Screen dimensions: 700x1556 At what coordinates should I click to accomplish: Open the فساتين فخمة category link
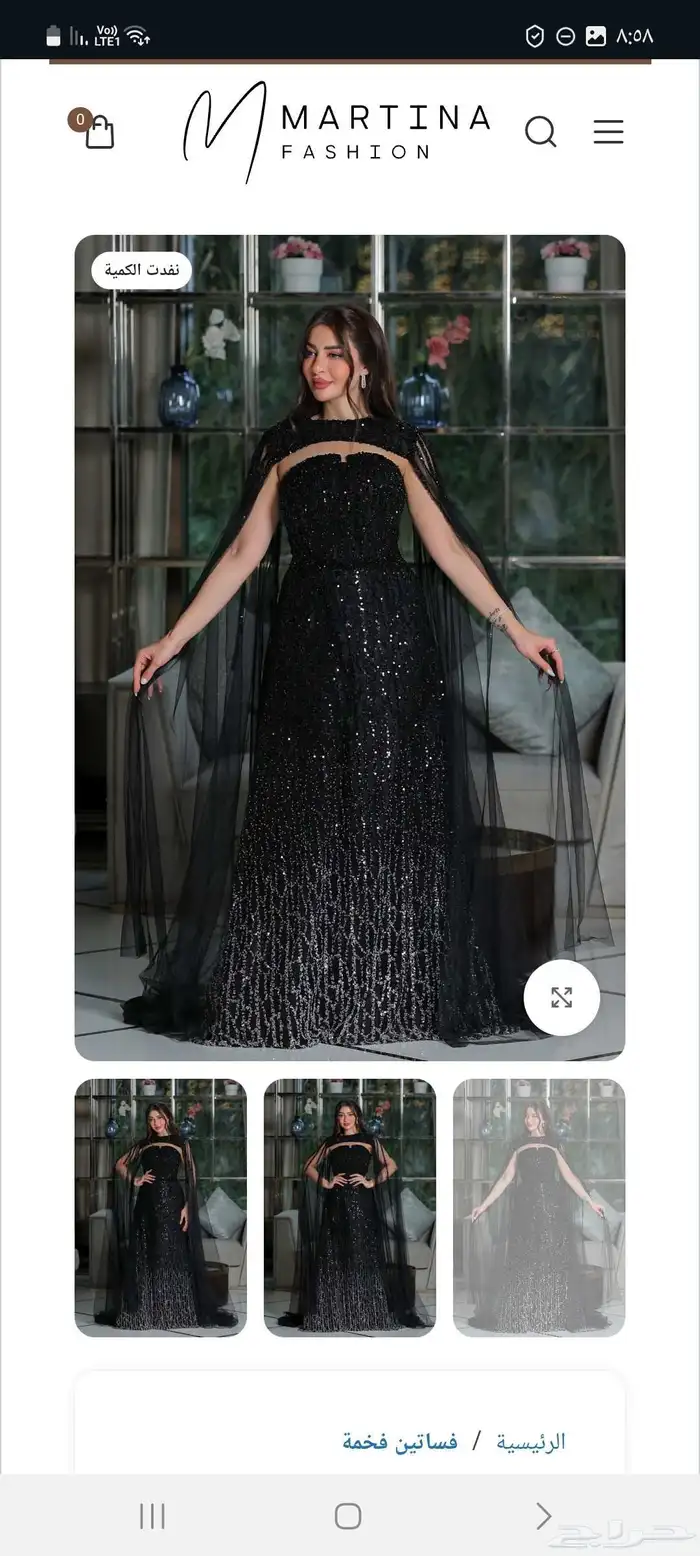(399, 1441)
